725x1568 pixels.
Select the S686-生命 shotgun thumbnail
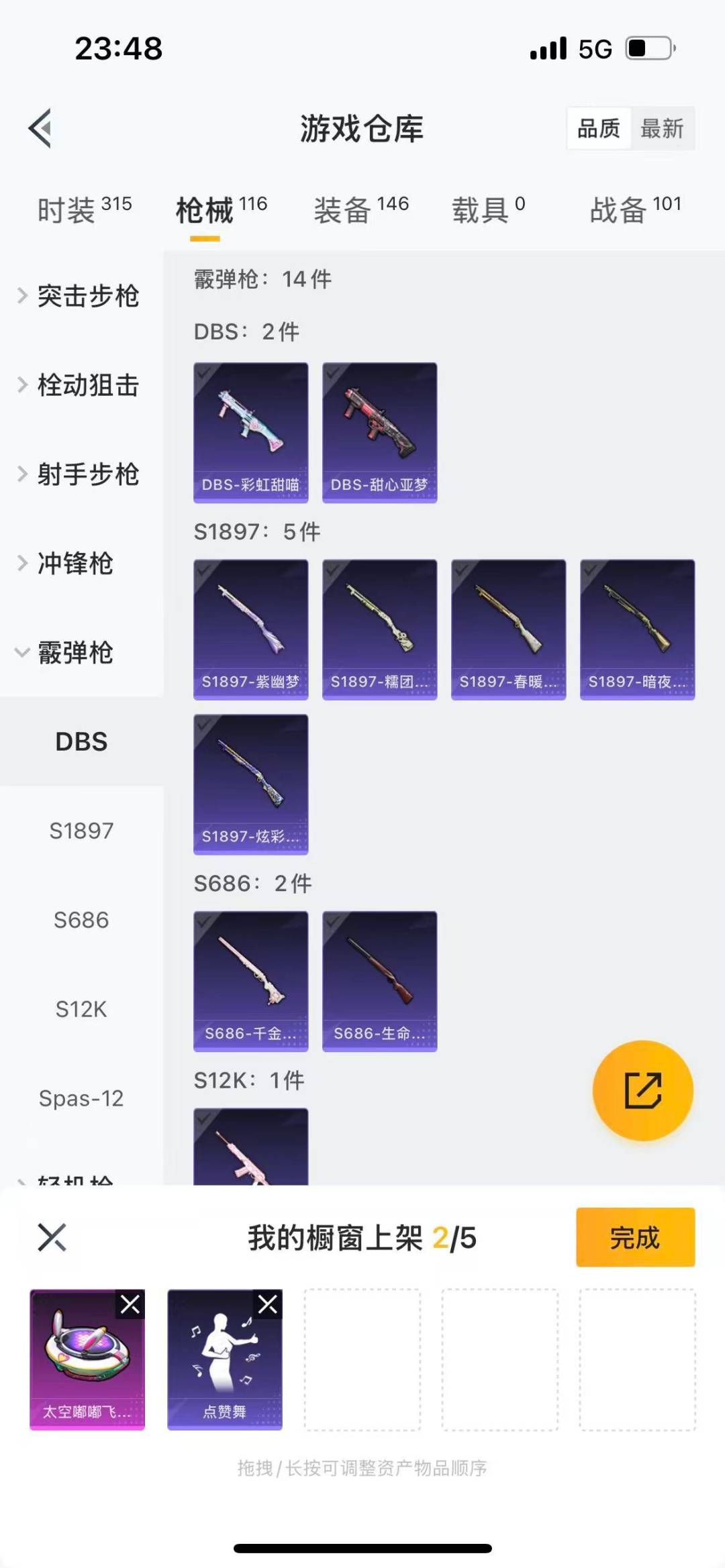379,980
